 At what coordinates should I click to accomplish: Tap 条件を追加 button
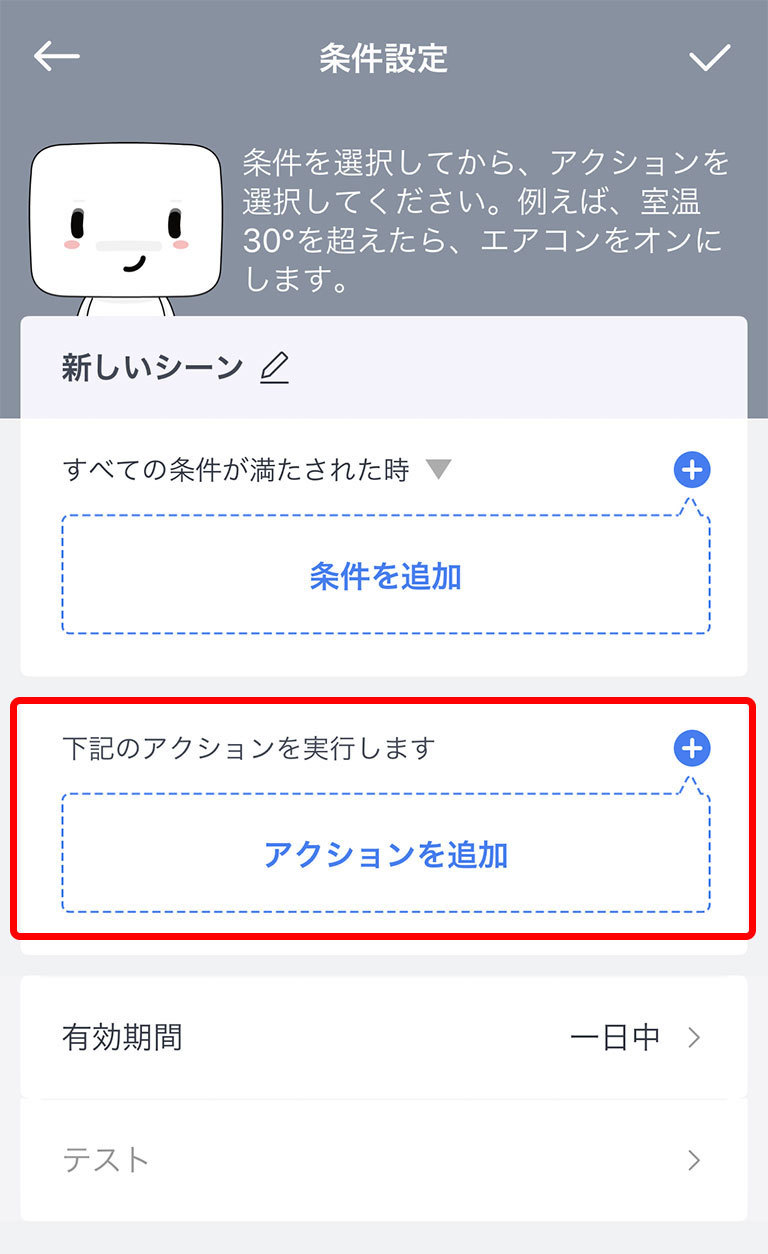click(385, 576)
